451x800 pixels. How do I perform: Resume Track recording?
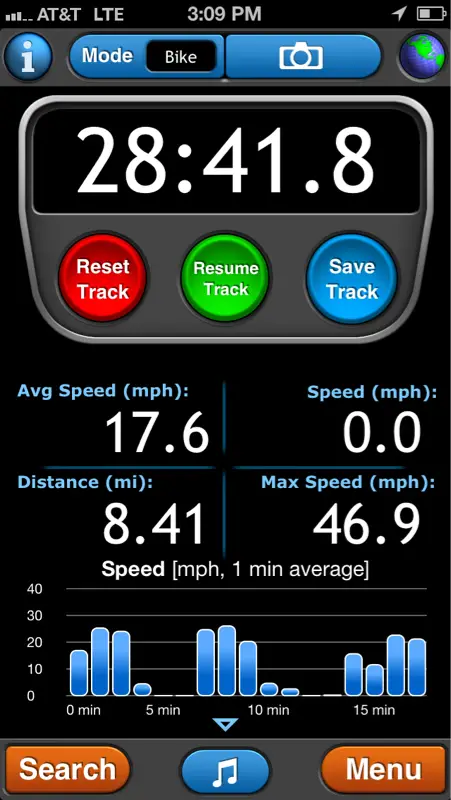coord(226,279)
